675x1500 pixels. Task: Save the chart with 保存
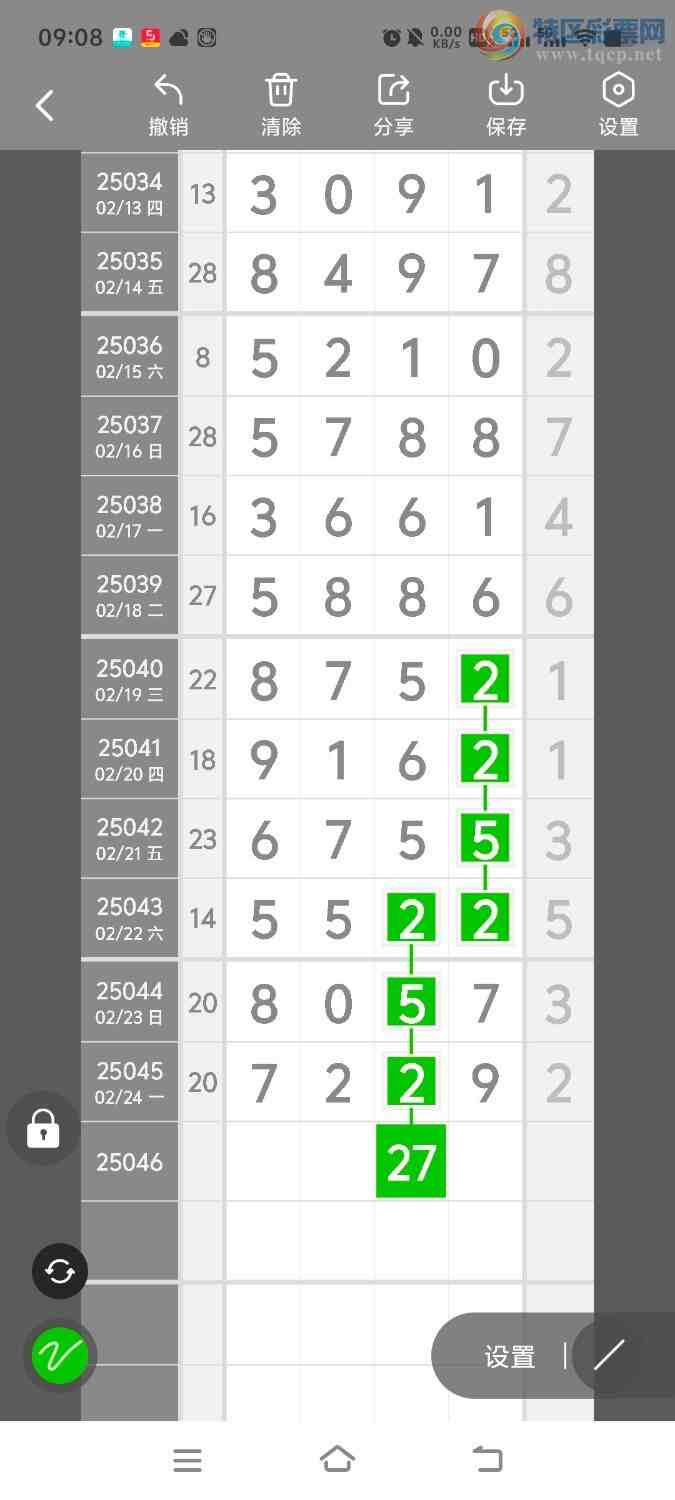pyautogui.click(x=506, y=105)
